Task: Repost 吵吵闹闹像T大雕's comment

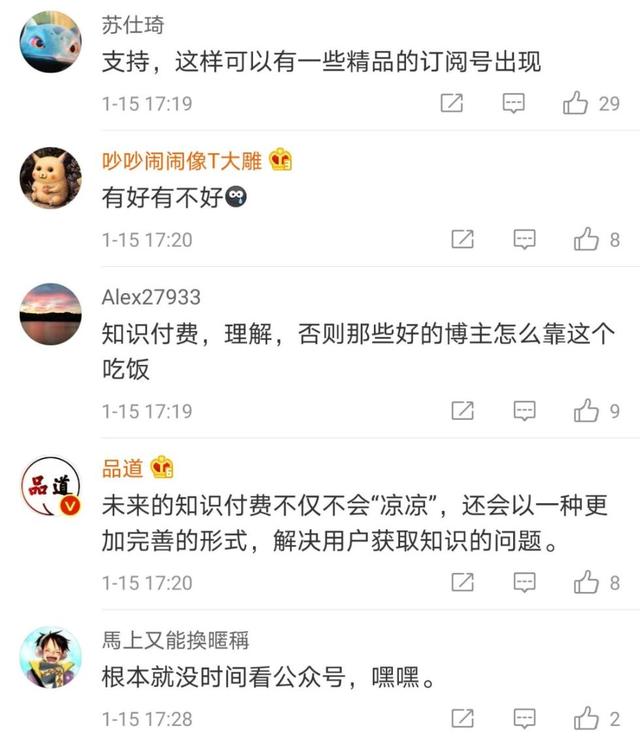Action: click(462, 239)
